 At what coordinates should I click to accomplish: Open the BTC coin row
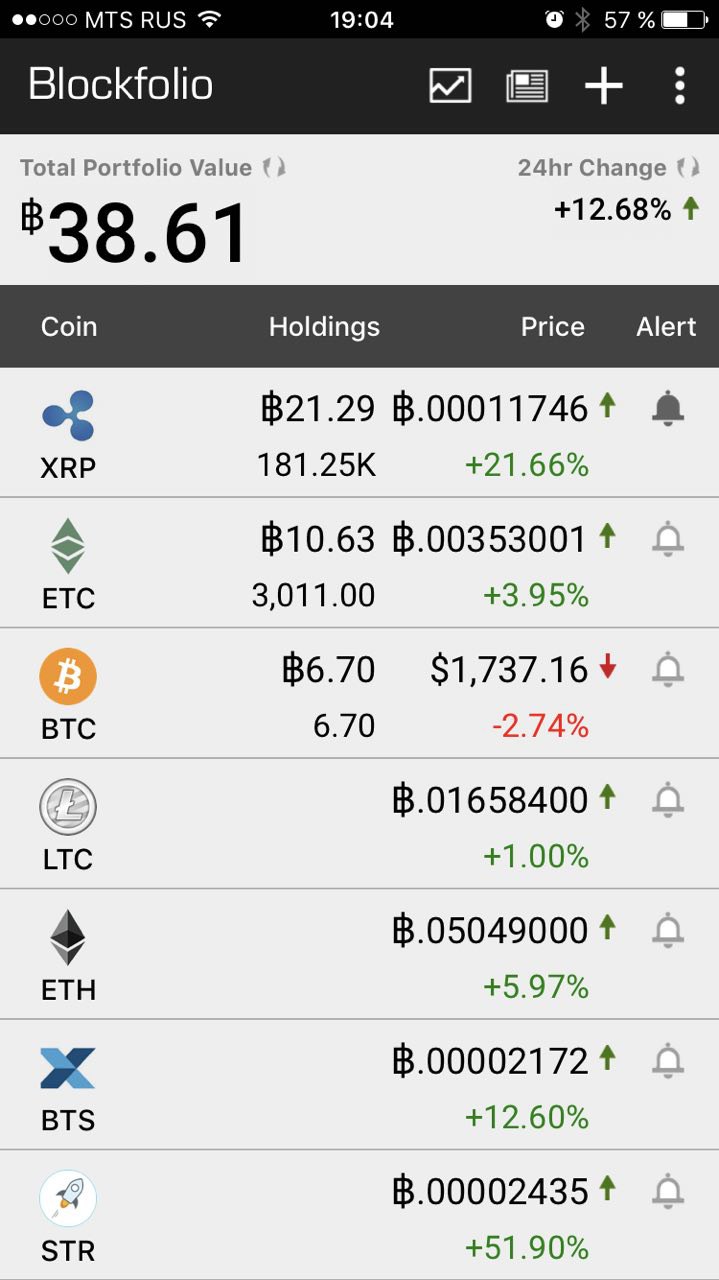359,694
